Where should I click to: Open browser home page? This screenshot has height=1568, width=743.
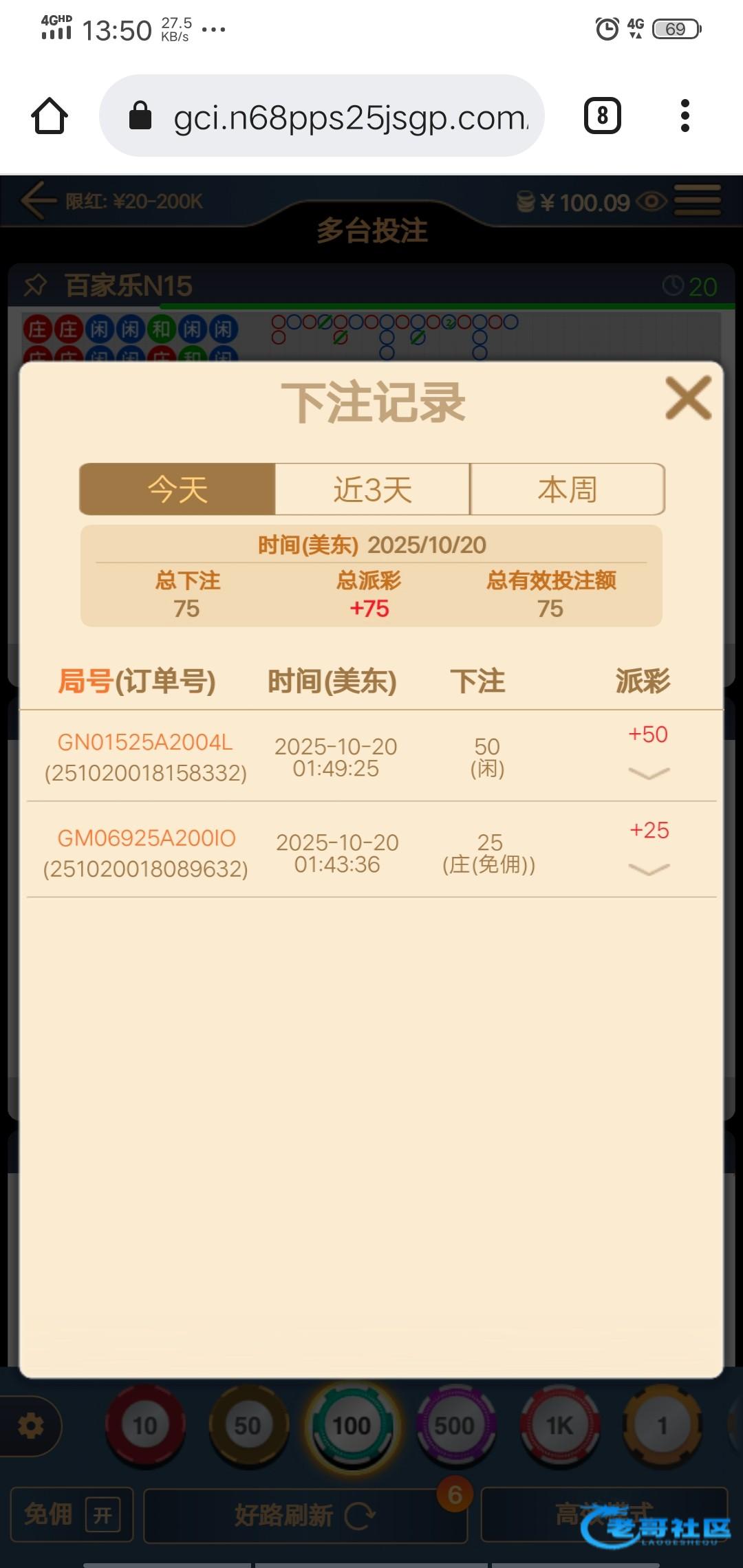(50, 116)
